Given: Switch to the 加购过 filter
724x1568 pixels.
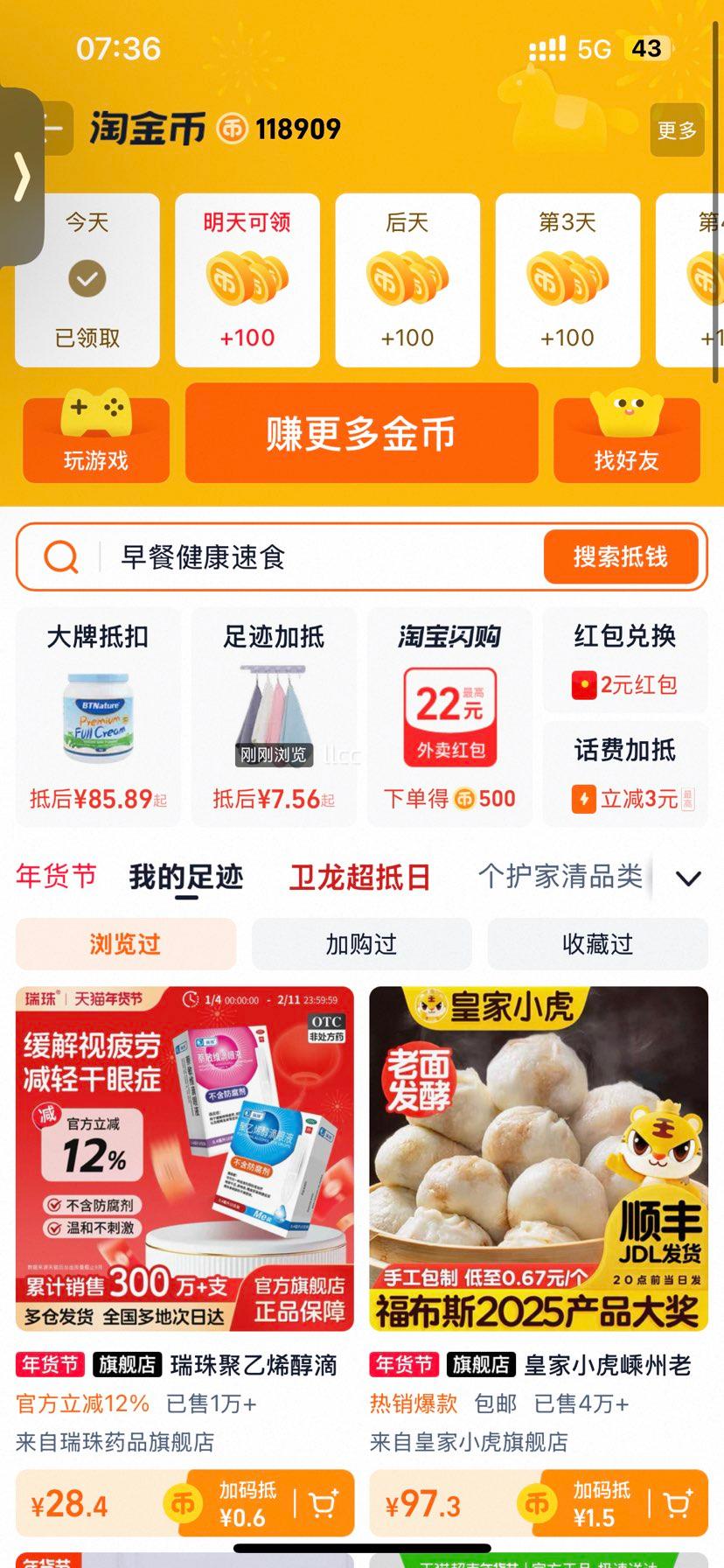Looking at the screenshot, I should [x=362, y=944].
